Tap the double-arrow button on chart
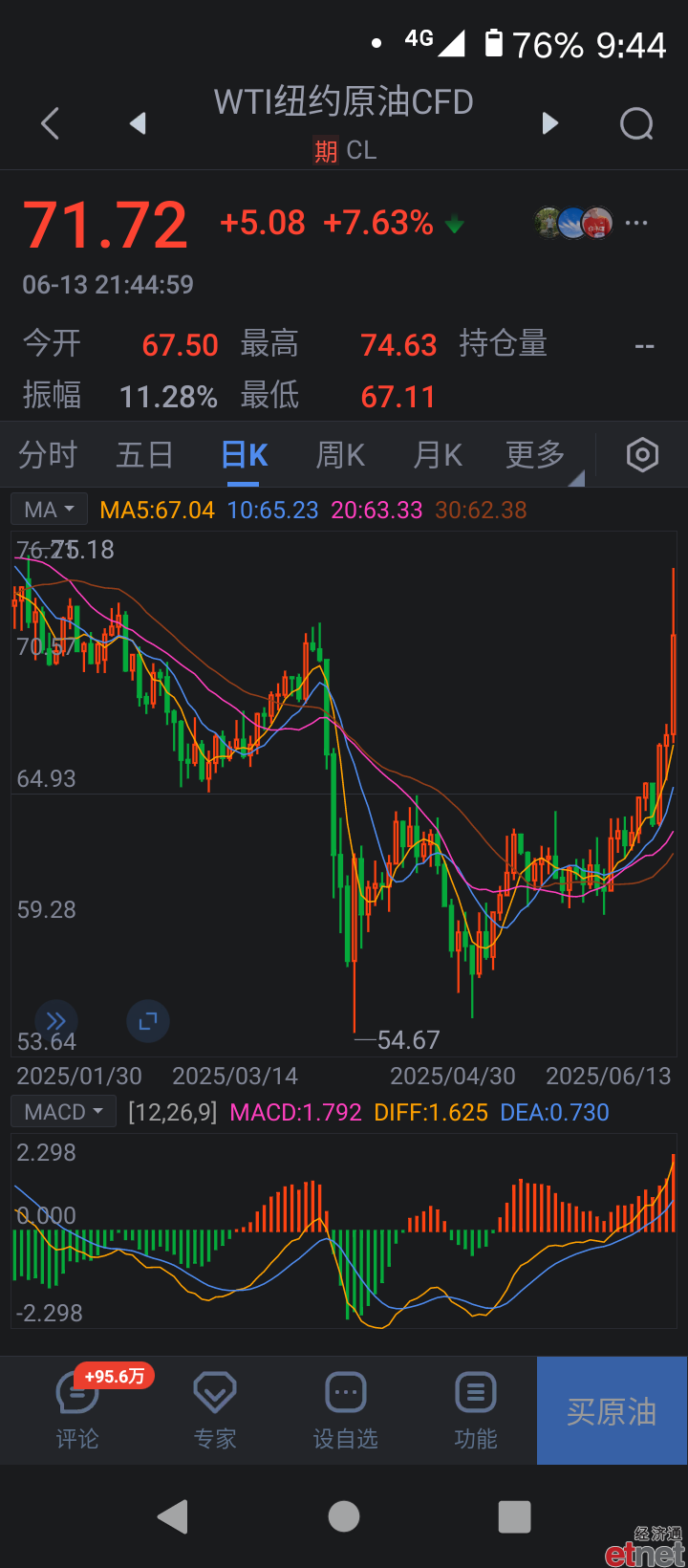688x1568 pixels. tap(55, 1021)
